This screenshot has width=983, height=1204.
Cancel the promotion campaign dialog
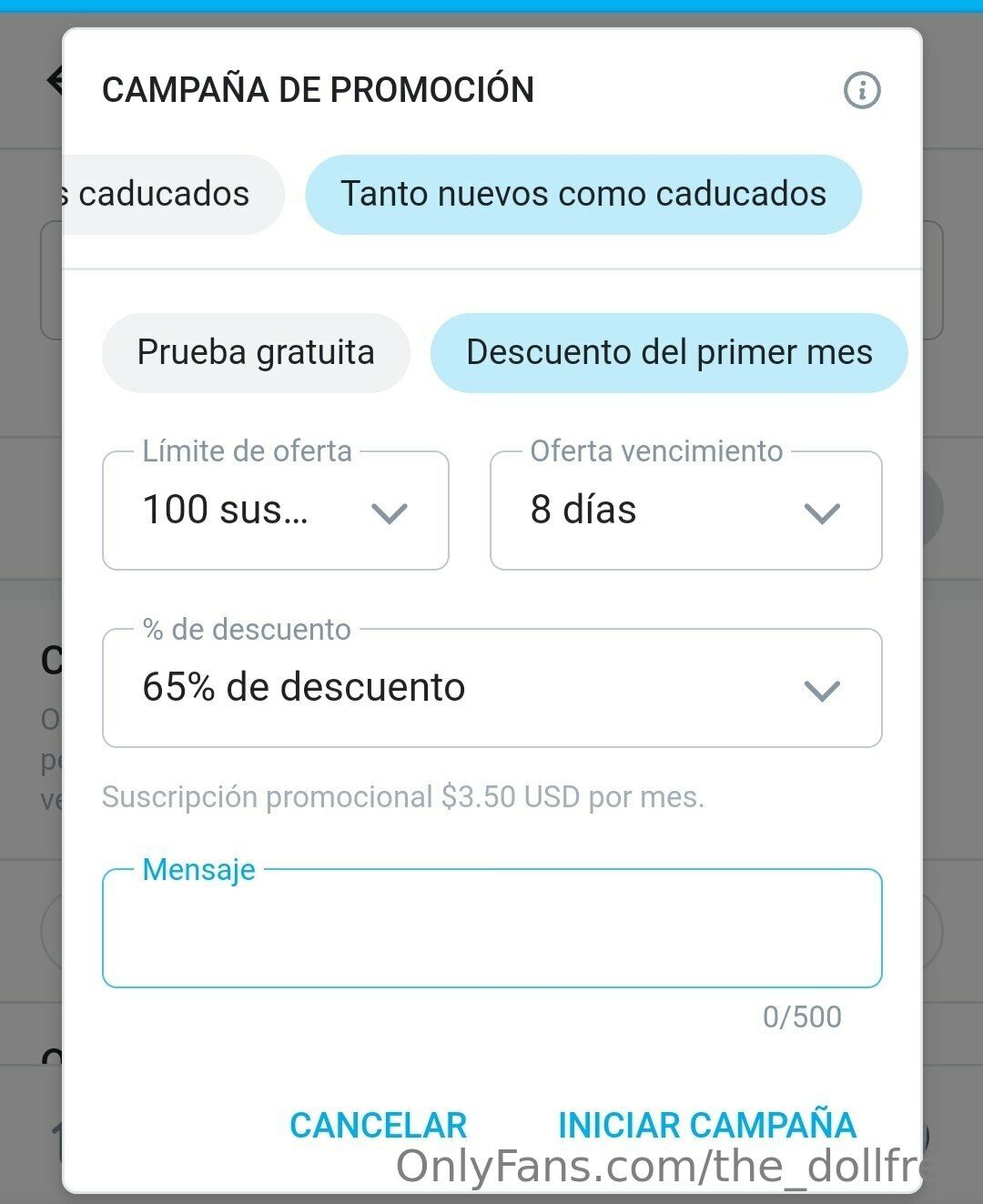pos(378,1125)
